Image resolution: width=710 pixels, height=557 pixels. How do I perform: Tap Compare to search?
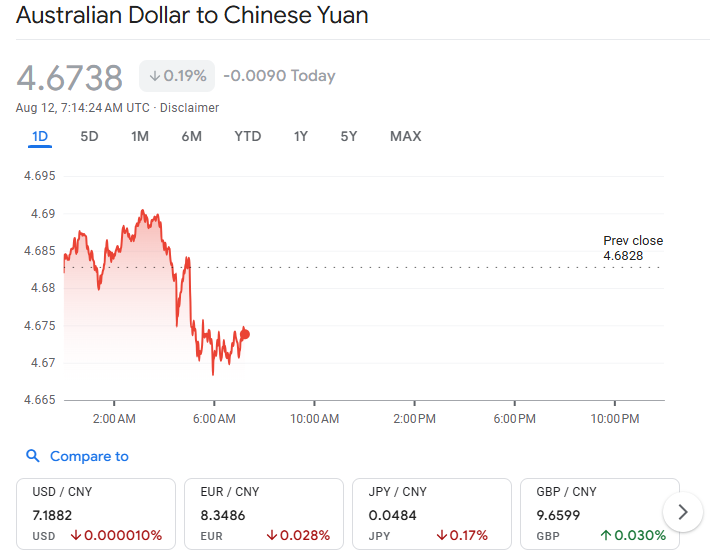pyautogui.click(x=78, y=456)
